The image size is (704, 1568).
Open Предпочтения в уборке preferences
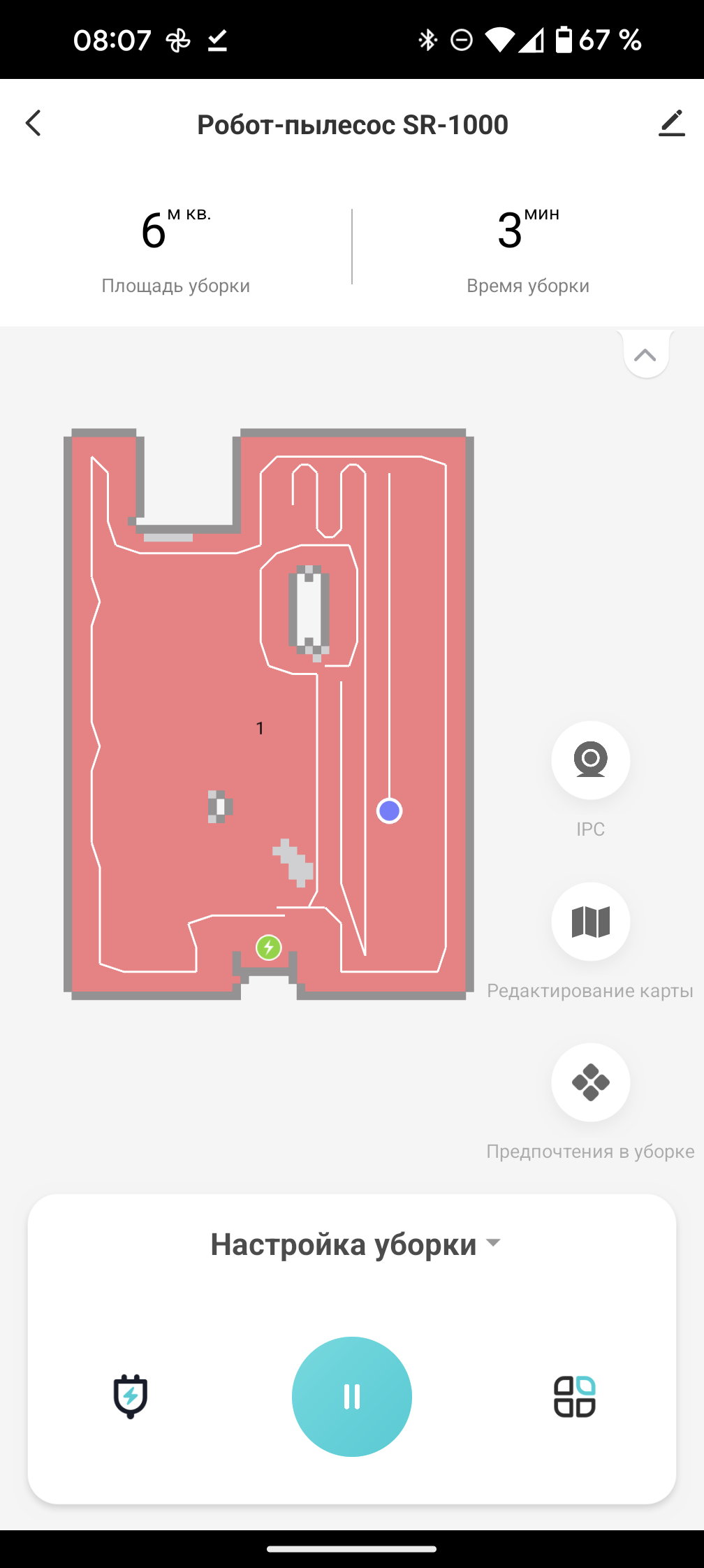(x=591, y=1082)
